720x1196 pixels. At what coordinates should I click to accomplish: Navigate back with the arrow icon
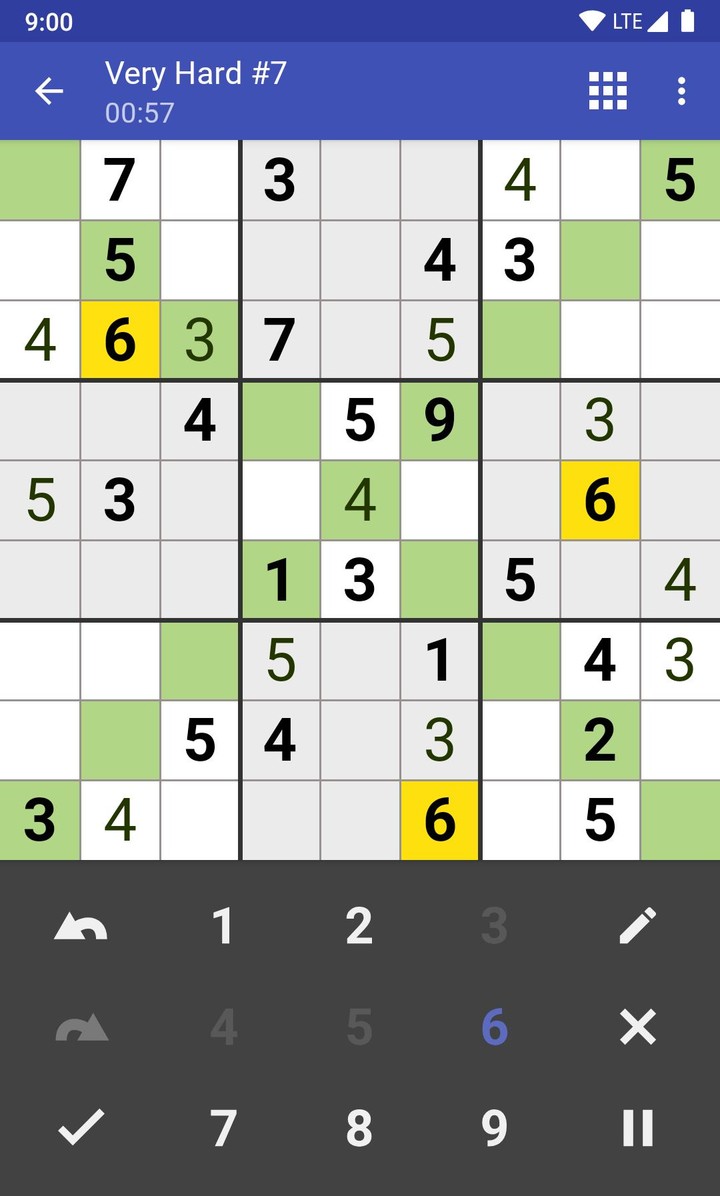coord(48,91)
